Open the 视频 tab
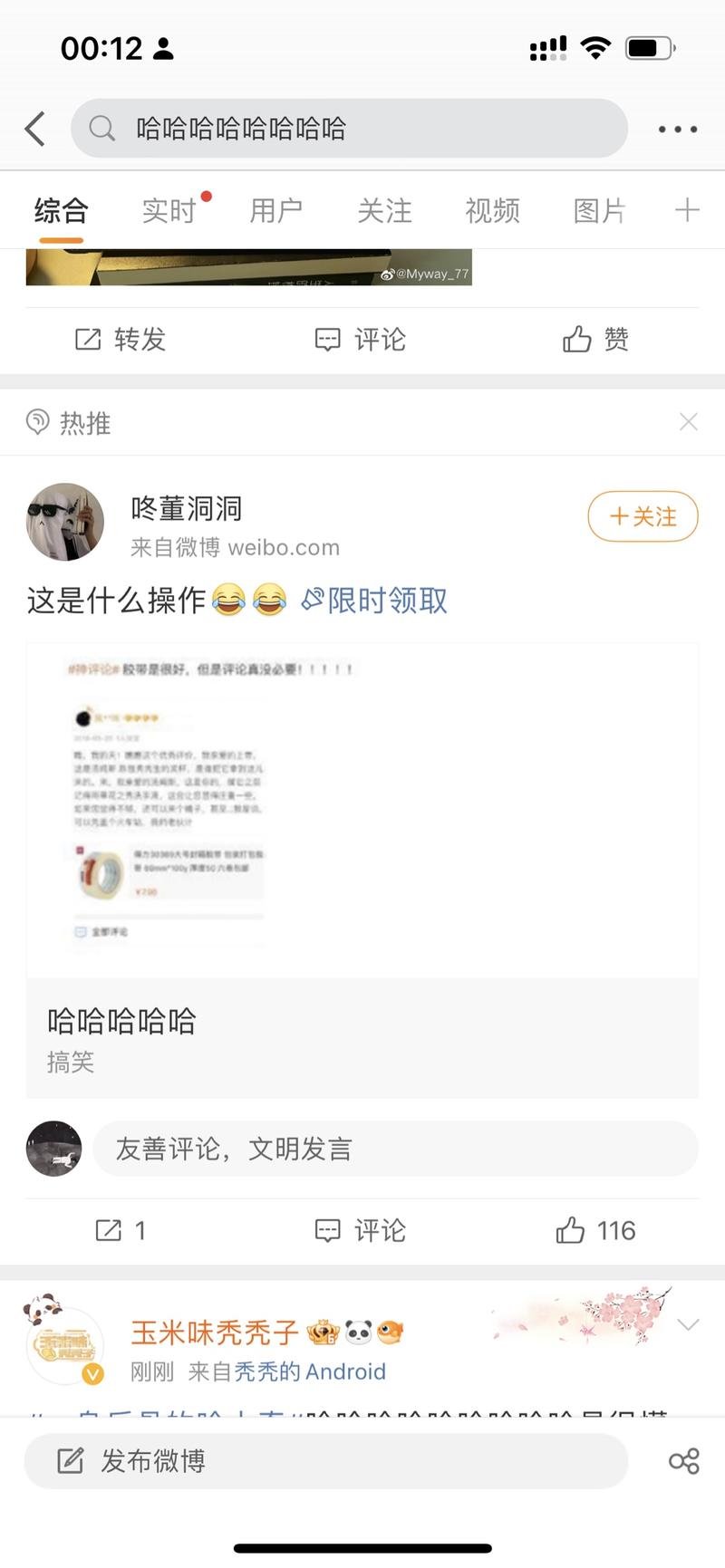Viewport: 725px width, 1568px height. tap(492, 211)
